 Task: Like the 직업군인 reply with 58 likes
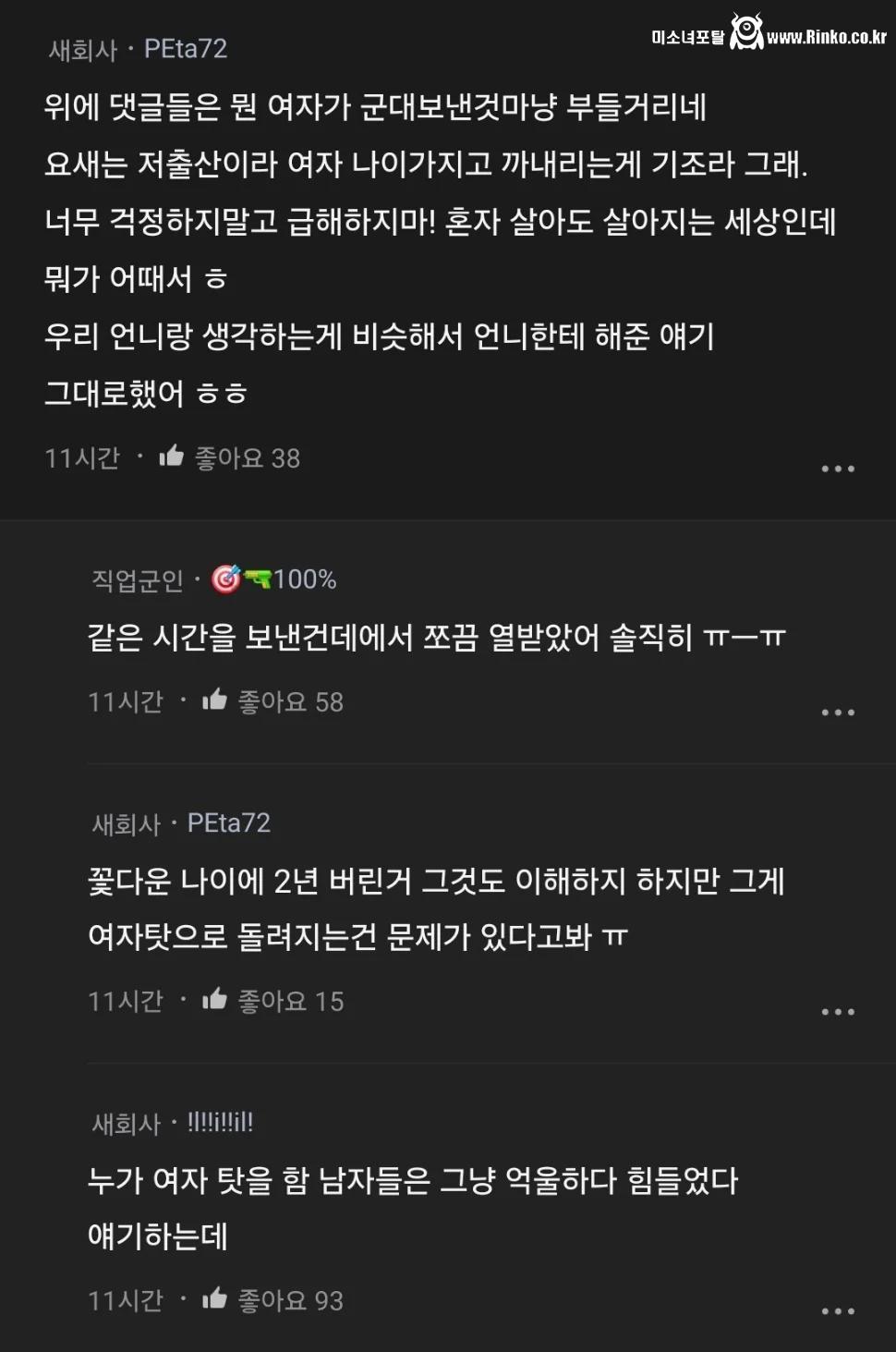point(215,700)
